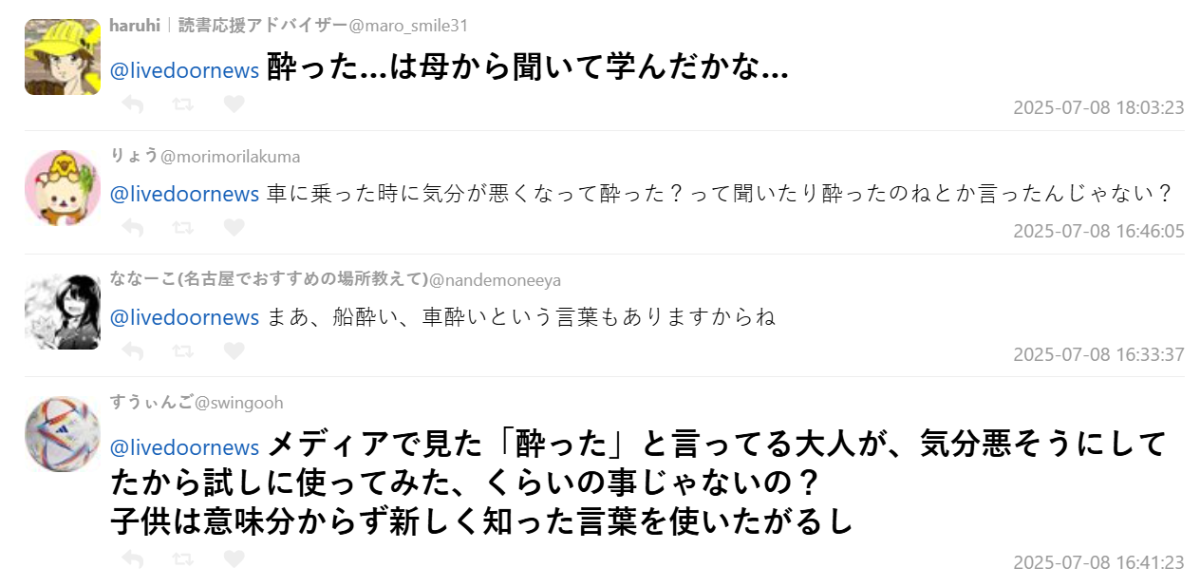Open @livedoornews mention in haruhi's tweet
Image resolution: width=1200 pixels, height=587 pixels.
[184, 69]
